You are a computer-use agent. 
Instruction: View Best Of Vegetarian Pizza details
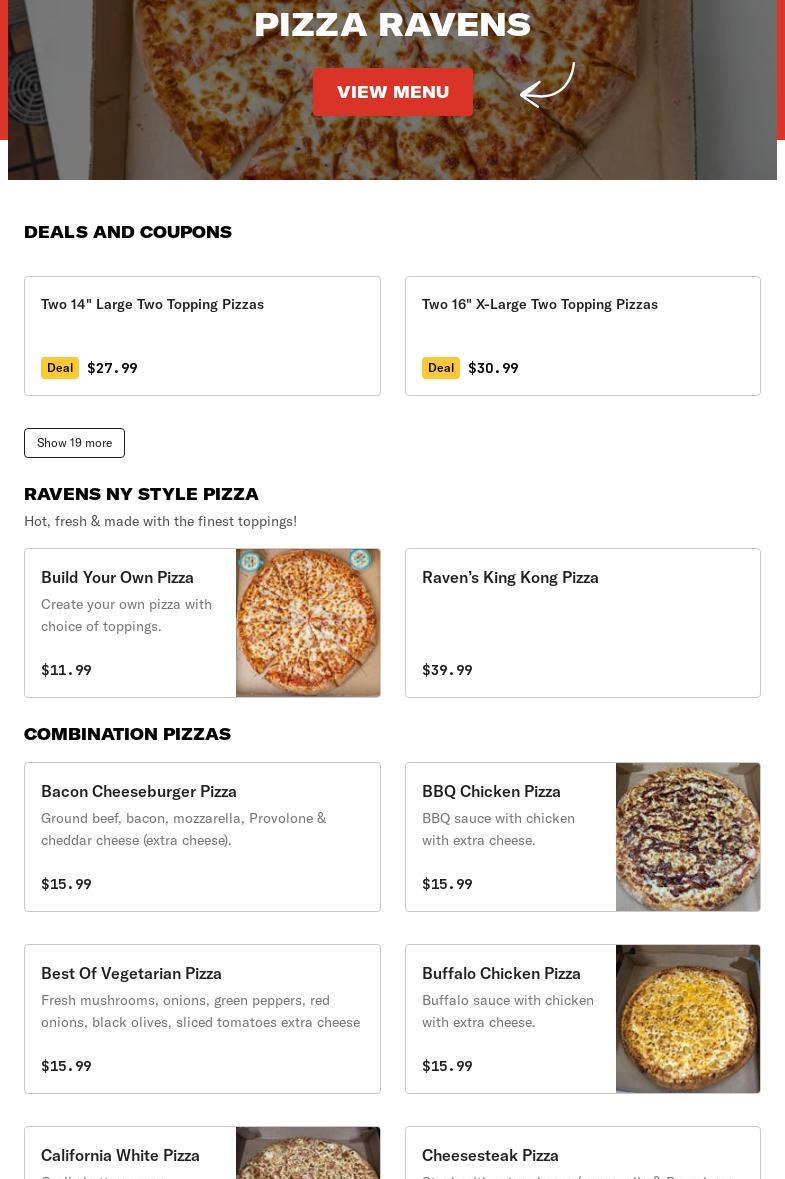(202, 1018)
